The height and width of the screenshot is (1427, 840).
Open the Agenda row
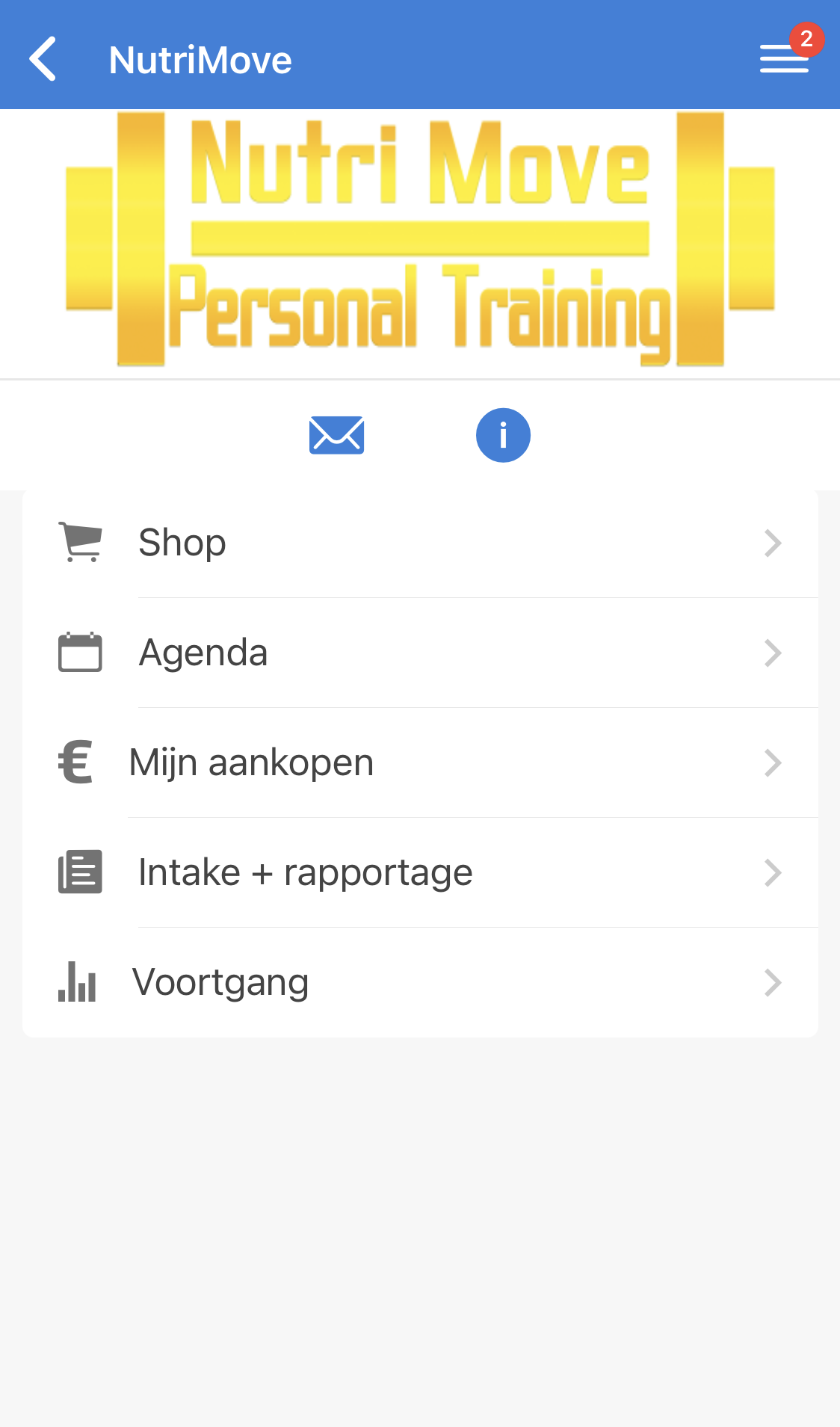click(x=420, y=653)
